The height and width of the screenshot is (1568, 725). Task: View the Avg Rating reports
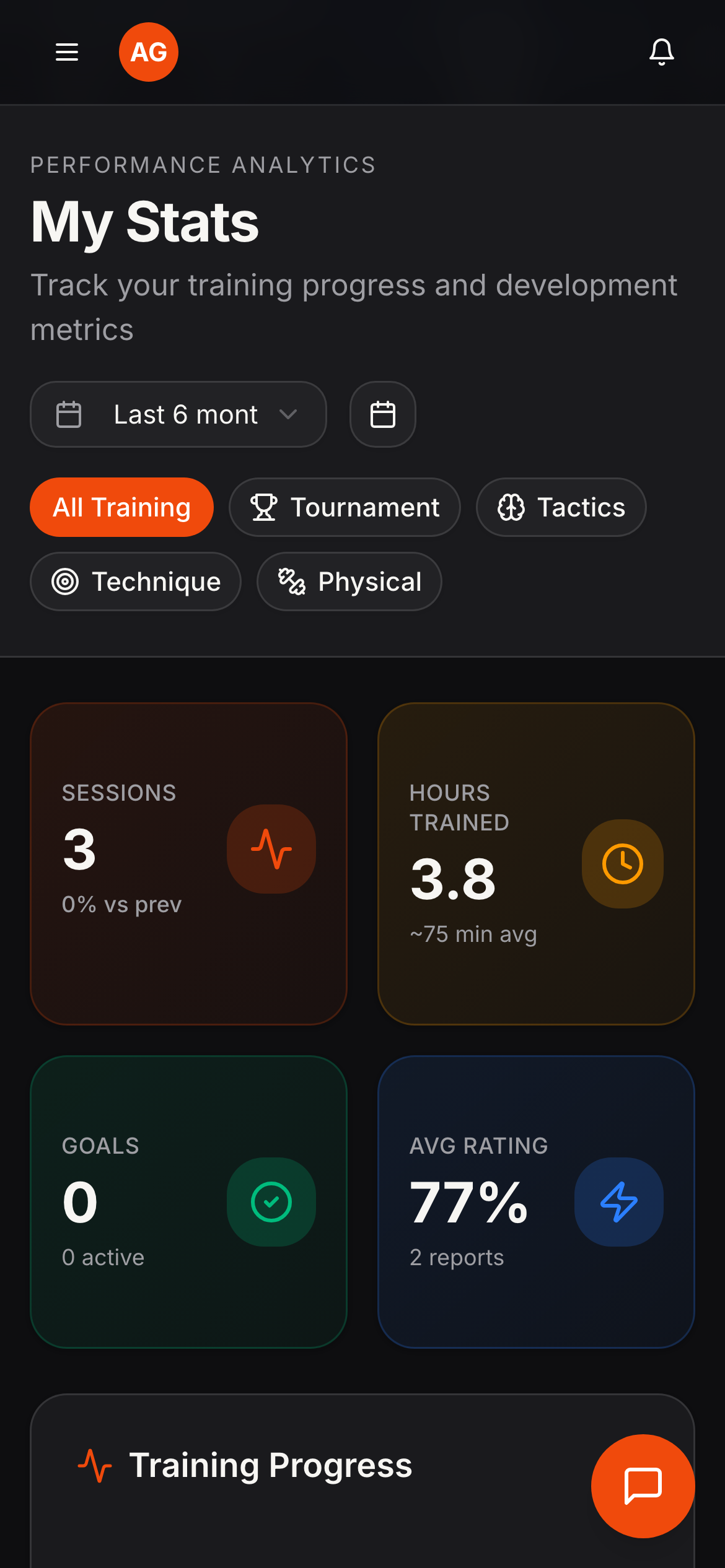456,1257
